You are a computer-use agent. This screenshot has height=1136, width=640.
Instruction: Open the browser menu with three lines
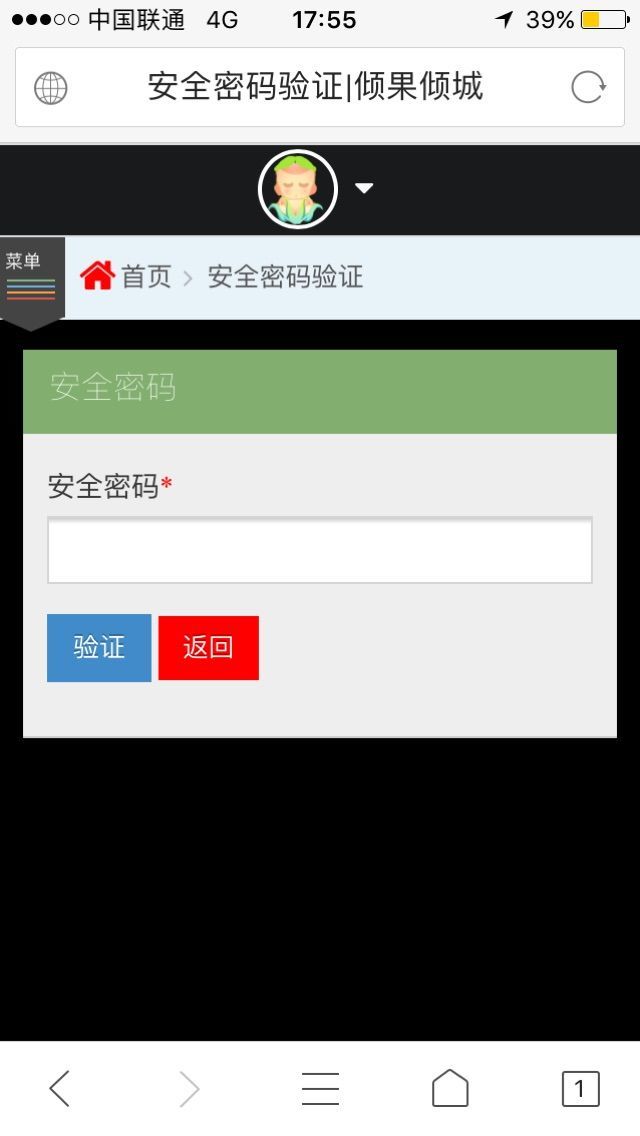click(x=320, y=1088)
